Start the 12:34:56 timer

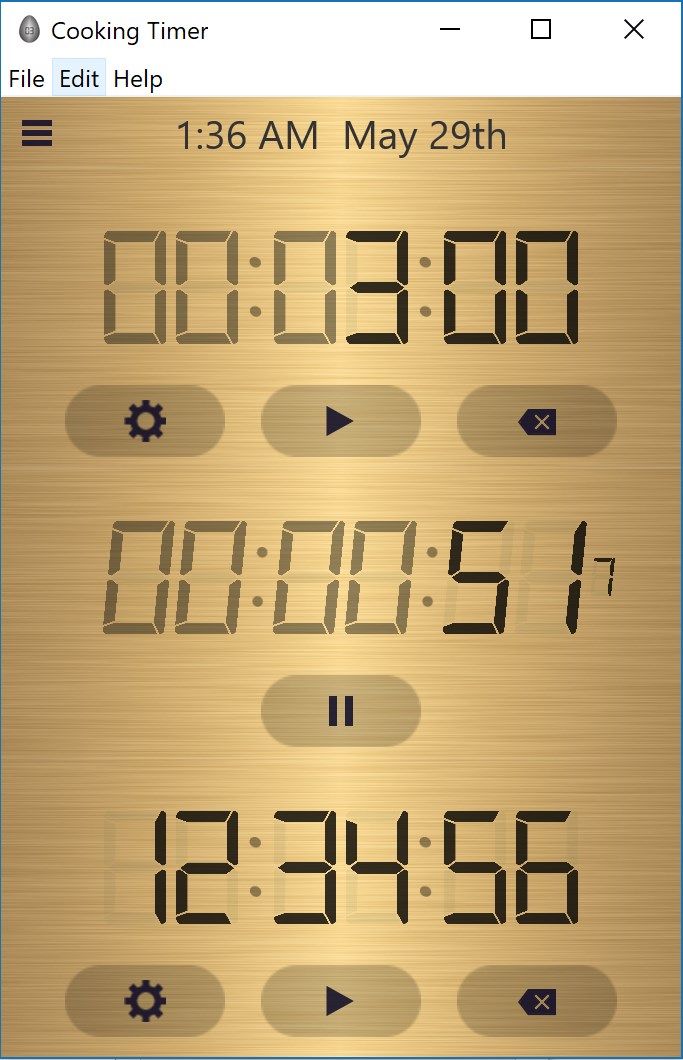tap(340, 1000)
